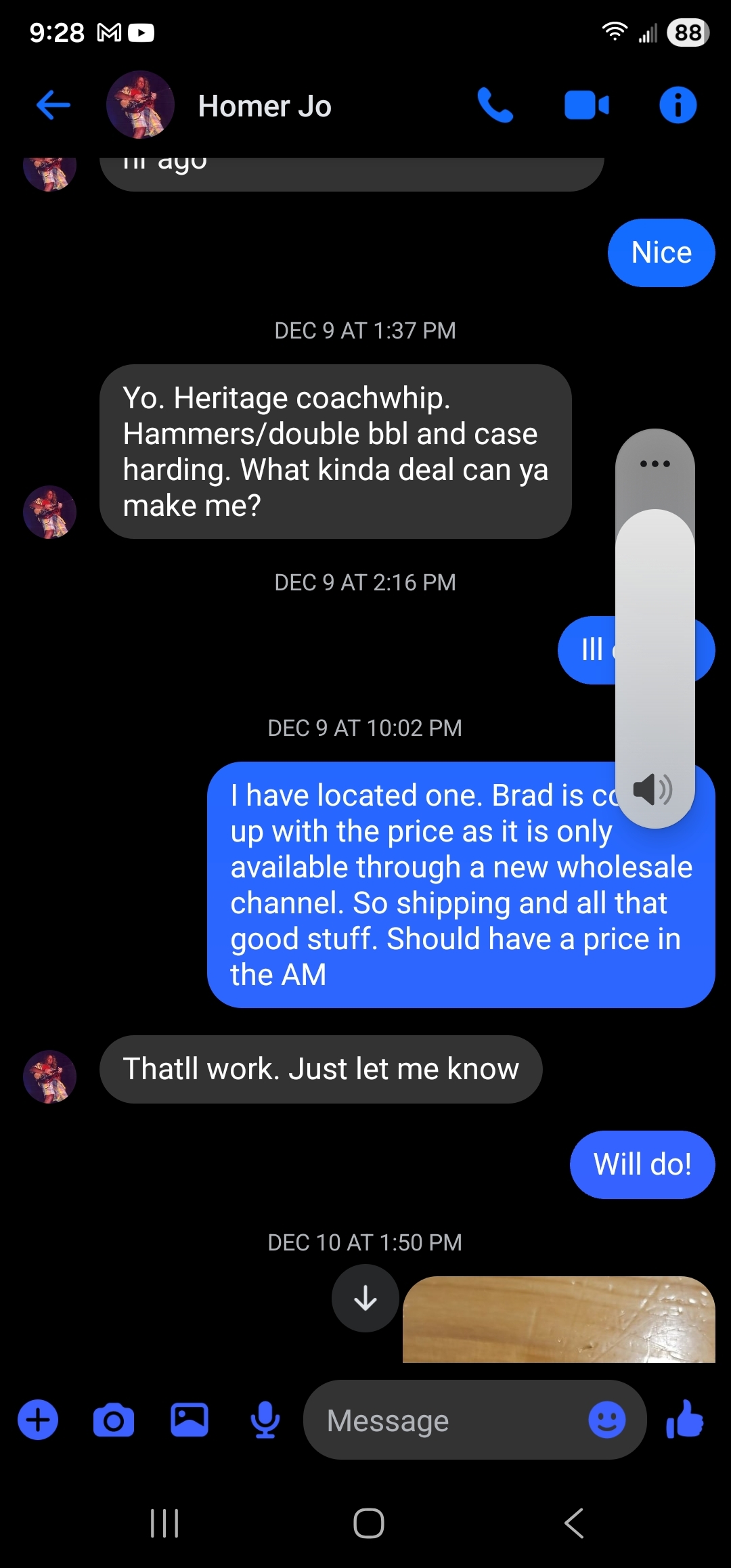This screenshot has width=731, height=1568.
Task: Start a video call with Homer Jo
Action: [586, 106]
